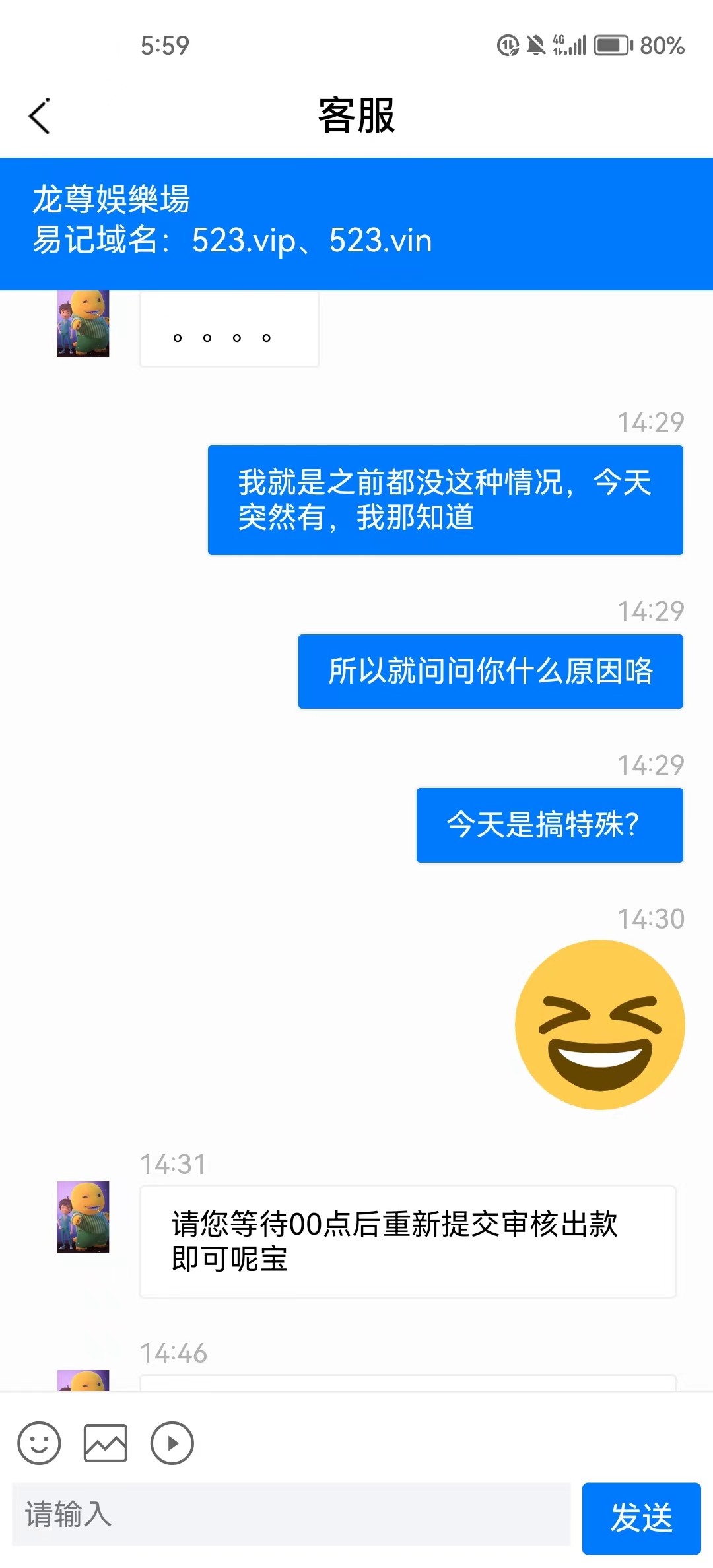This screenshot has width=713, height=1568.
Task: Attach a picture to the chat
Action: (x=106, y=1443)
